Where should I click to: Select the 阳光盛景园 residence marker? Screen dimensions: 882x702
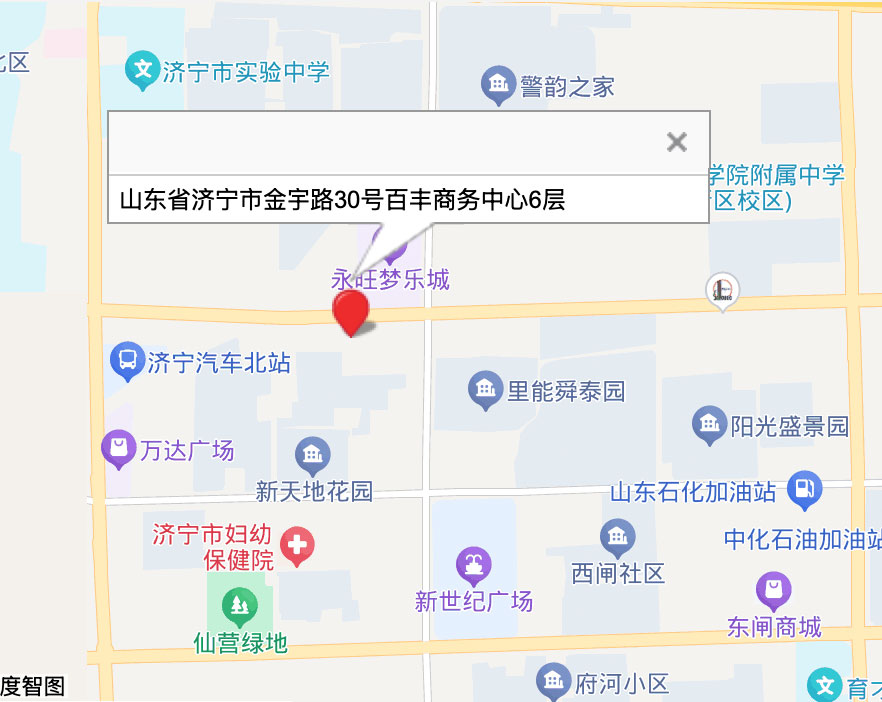tap(710, 426)
